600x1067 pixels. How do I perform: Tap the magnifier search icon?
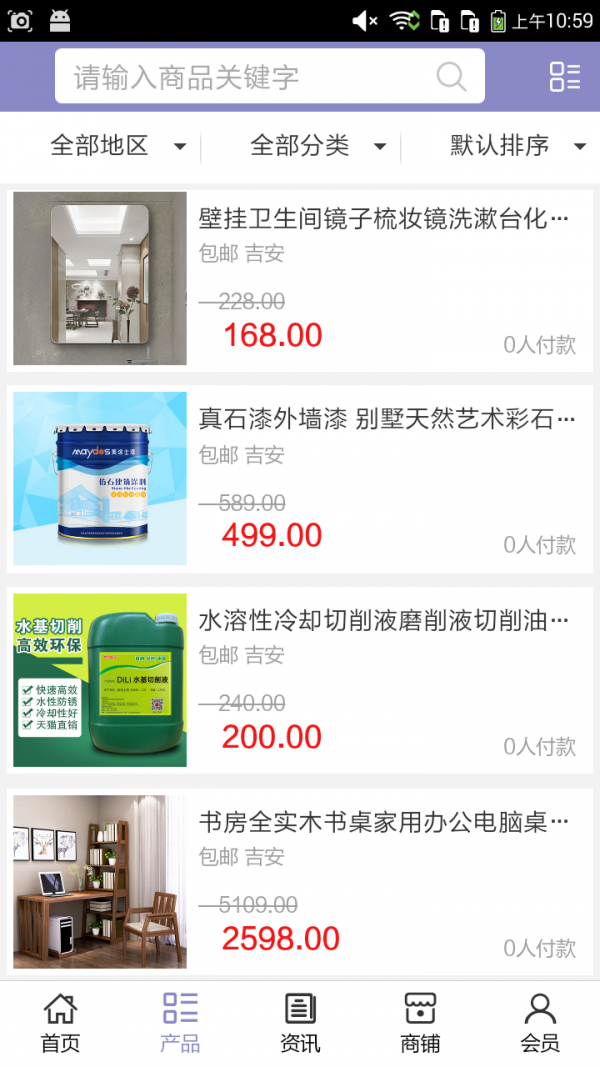[451, 77]
